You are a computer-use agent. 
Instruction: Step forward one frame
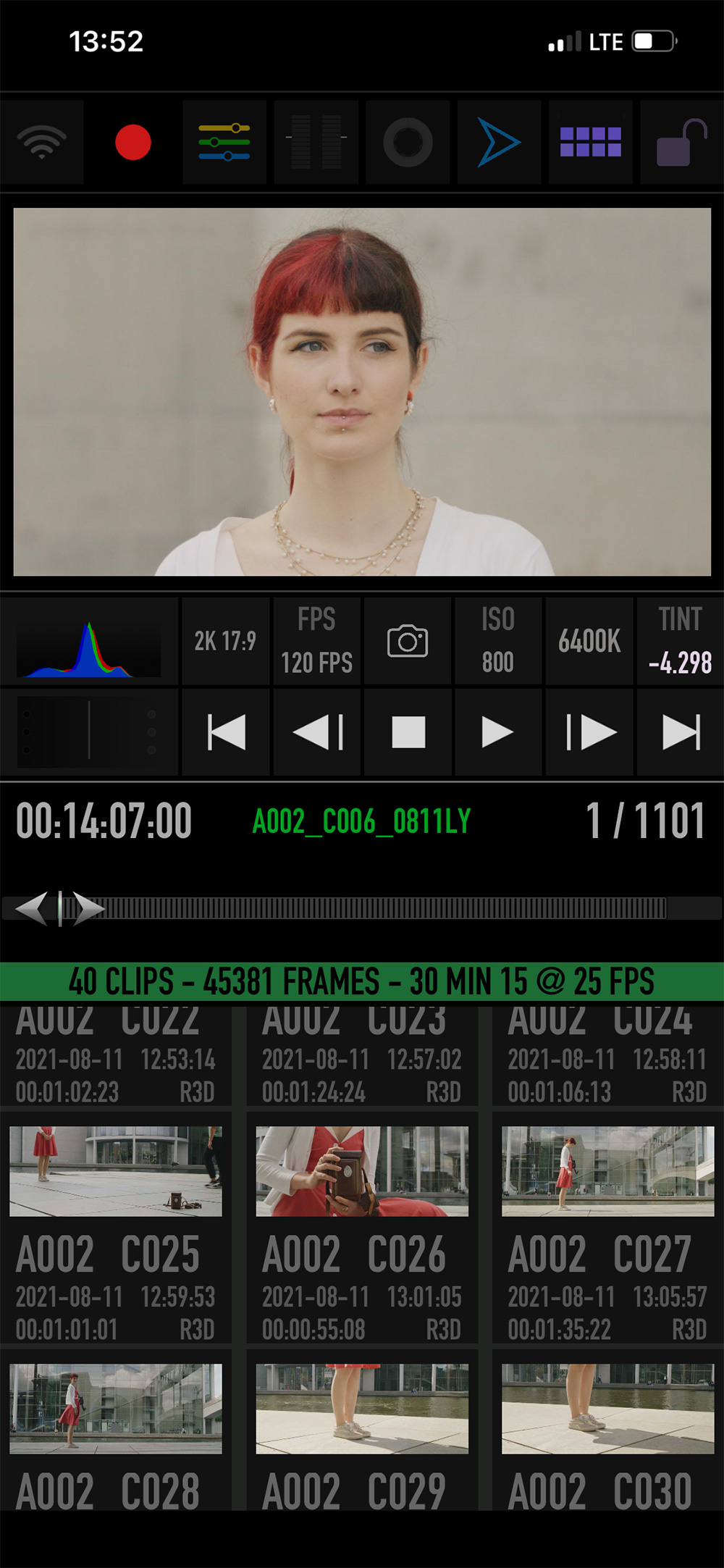589,732
